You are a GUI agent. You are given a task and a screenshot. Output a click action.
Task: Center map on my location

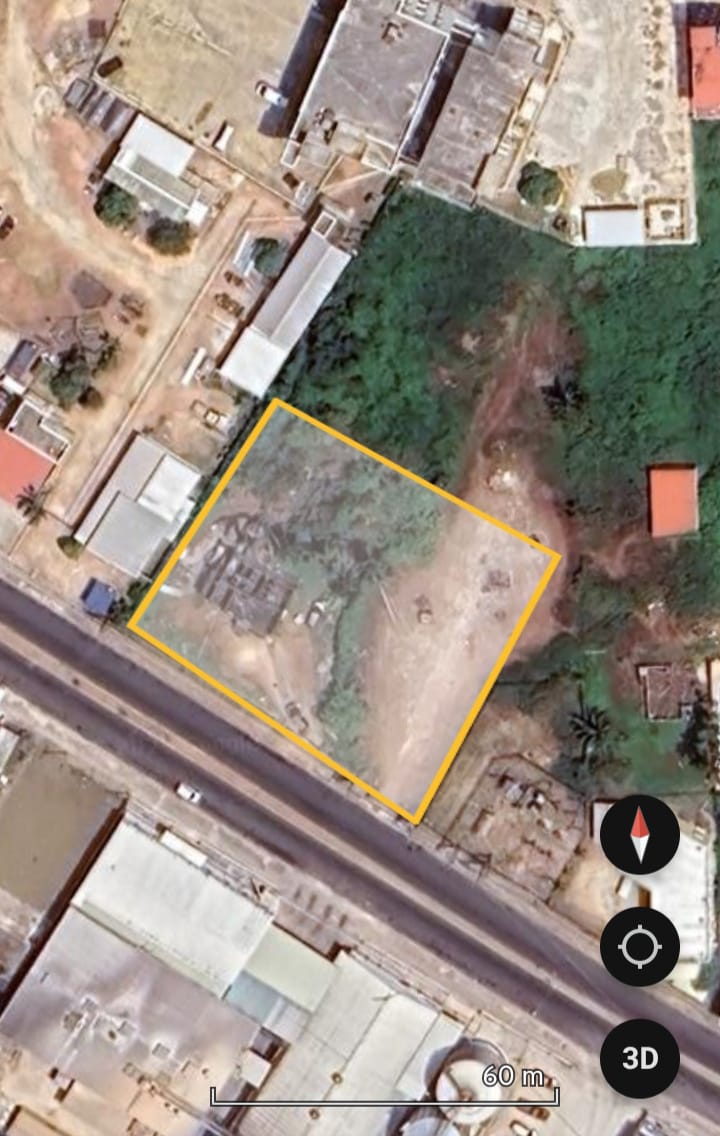click(x=640, y=947)
